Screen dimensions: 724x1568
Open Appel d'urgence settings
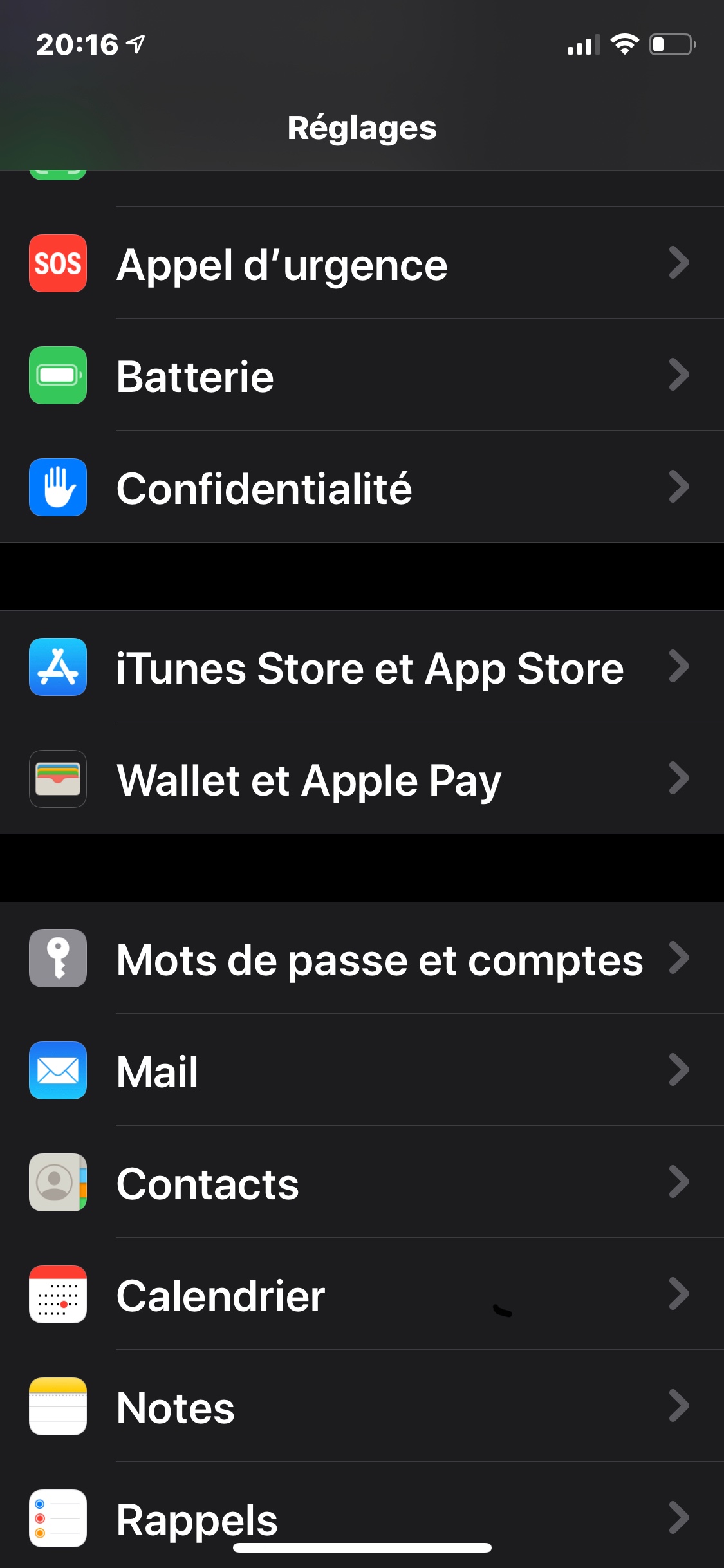pyautogui.click(x=360, y=263)
